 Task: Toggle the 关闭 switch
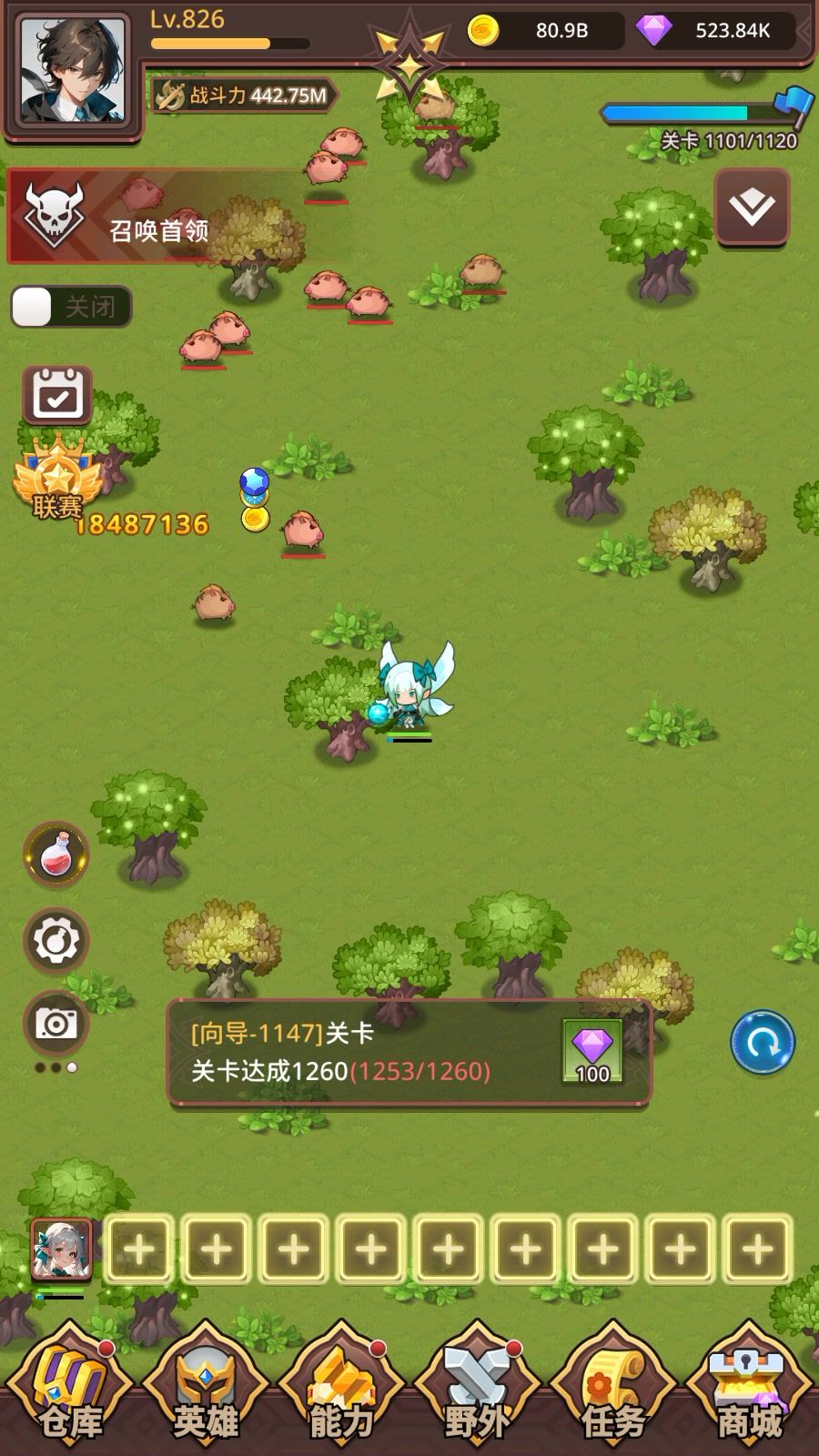point(71,307)
